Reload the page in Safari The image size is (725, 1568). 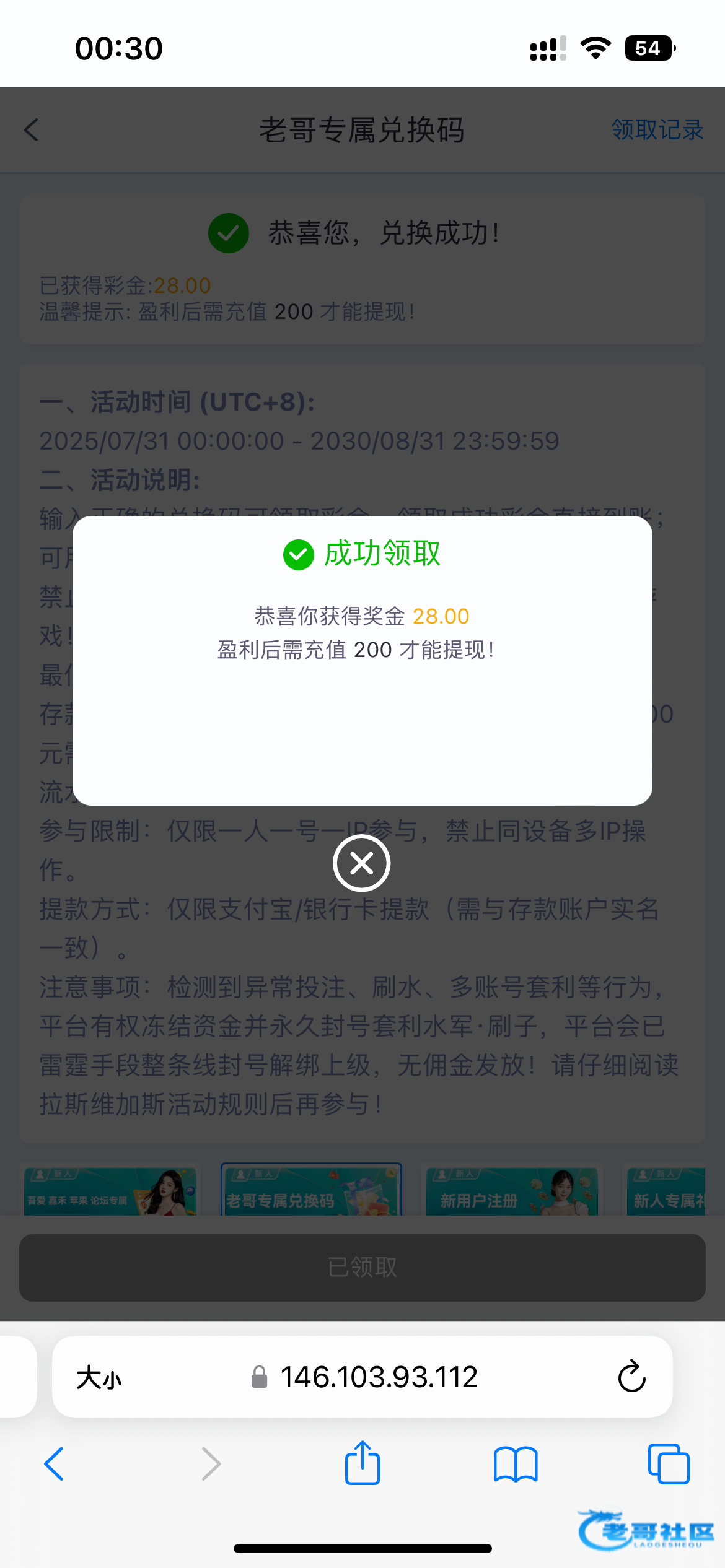click(631, 1377)
